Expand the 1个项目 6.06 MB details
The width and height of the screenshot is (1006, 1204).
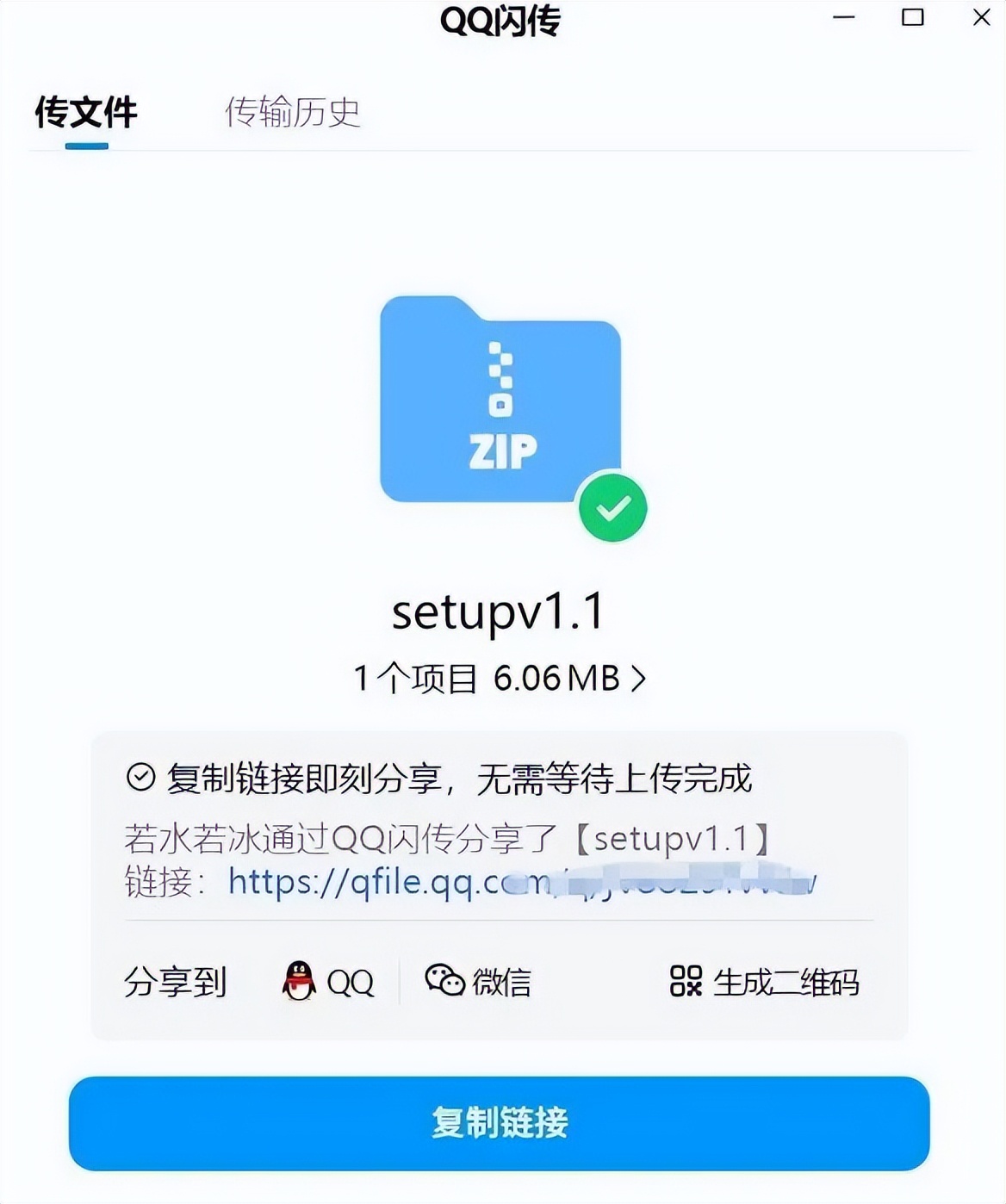click(x=500, y=679)
